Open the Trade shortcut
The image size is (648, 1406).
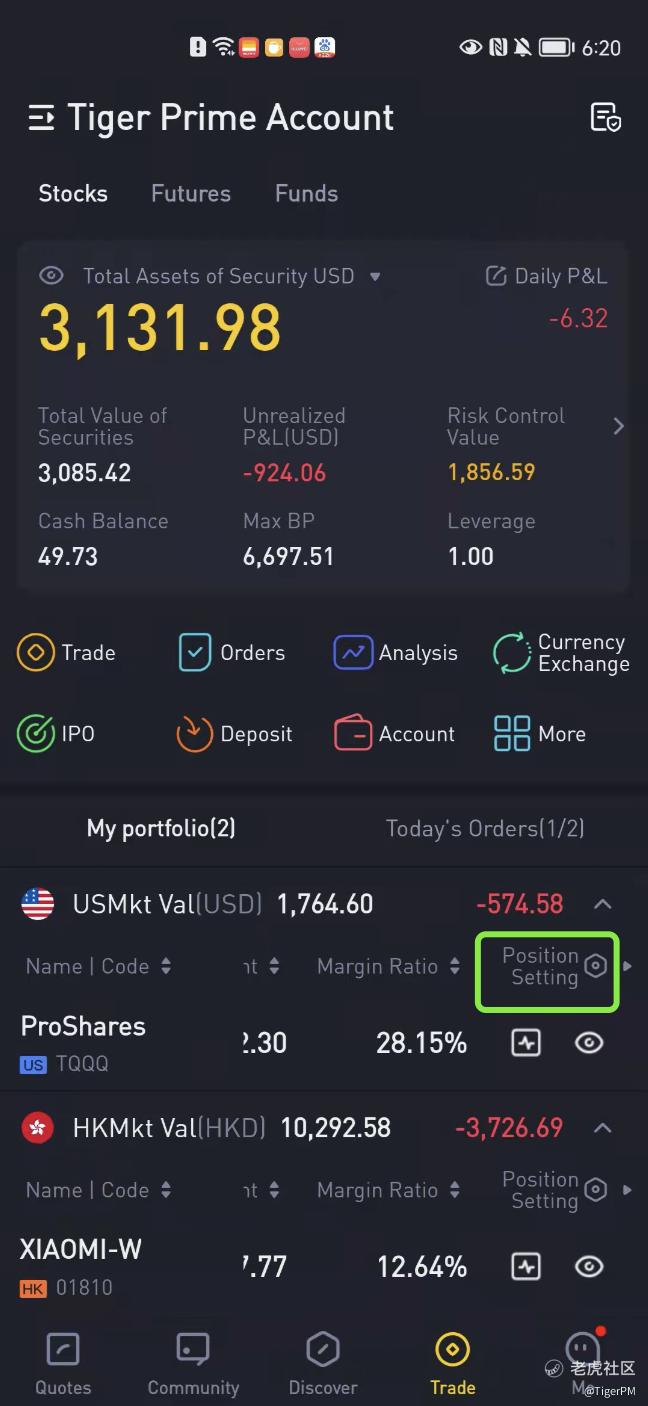point(66,653)
